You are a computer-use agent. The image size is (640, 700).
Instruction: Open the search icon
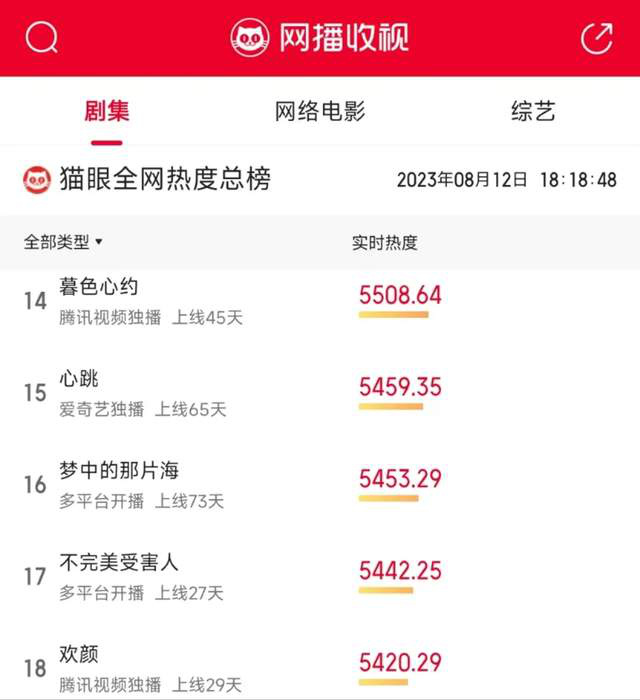[42, 38]
